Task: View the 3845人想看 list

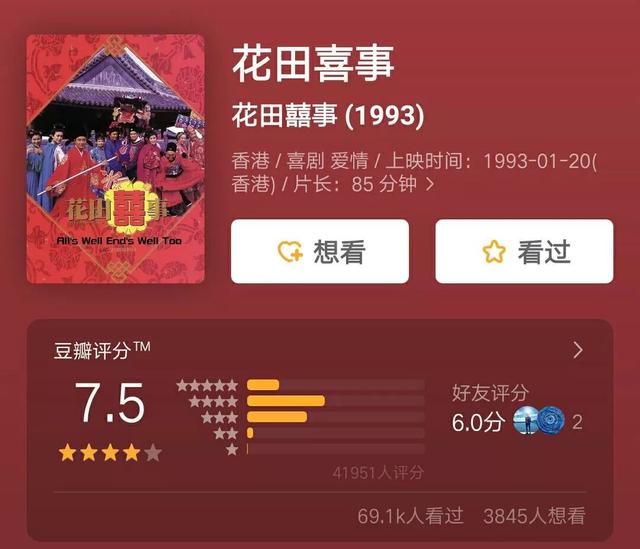Action: pos(534,516)
